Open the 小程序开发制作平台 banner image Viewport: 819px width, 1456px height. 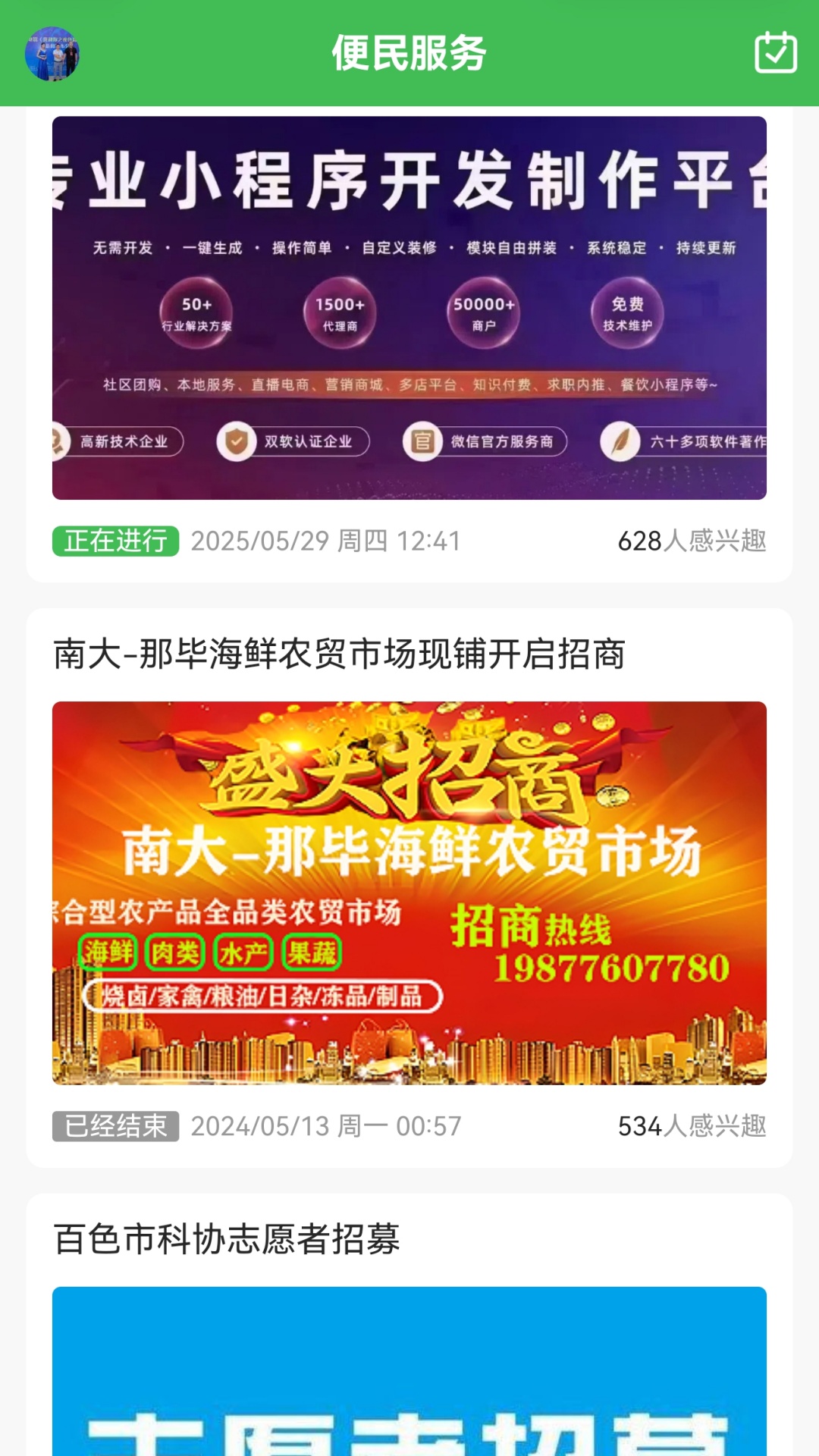(x=409, y=307)
